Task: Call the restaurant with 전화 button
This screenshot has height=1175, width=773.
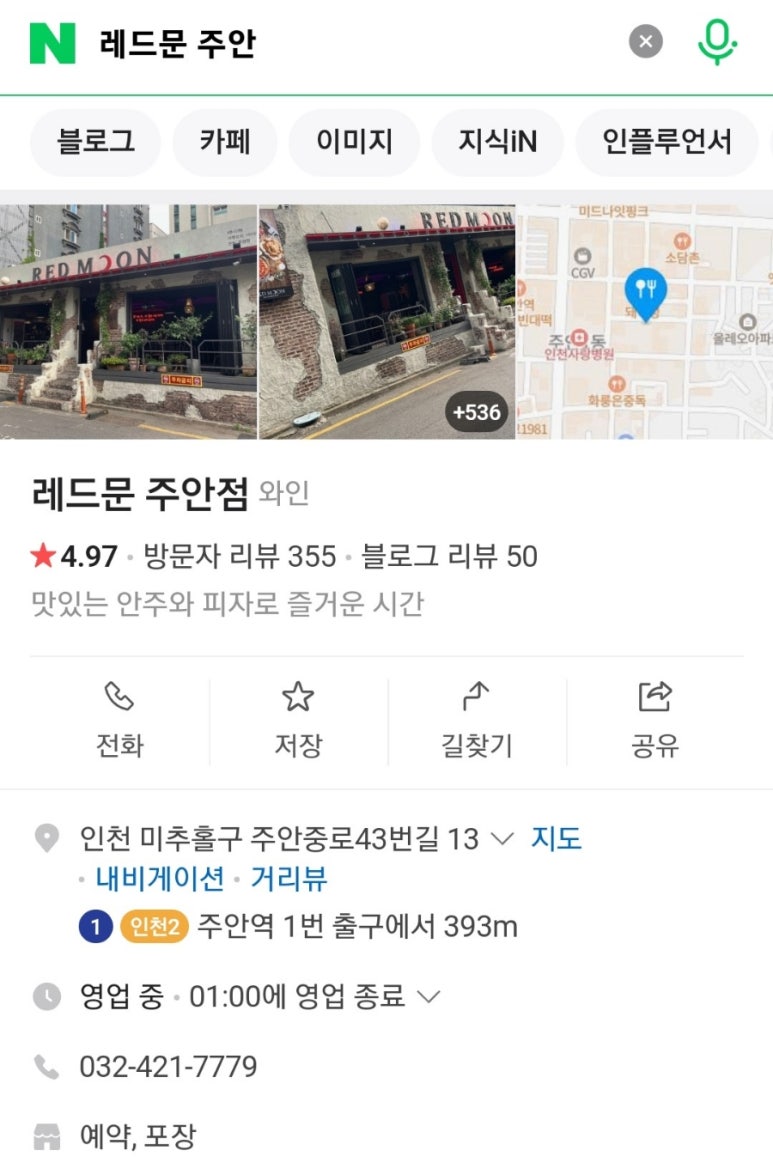Action: (x=119, y=719)
